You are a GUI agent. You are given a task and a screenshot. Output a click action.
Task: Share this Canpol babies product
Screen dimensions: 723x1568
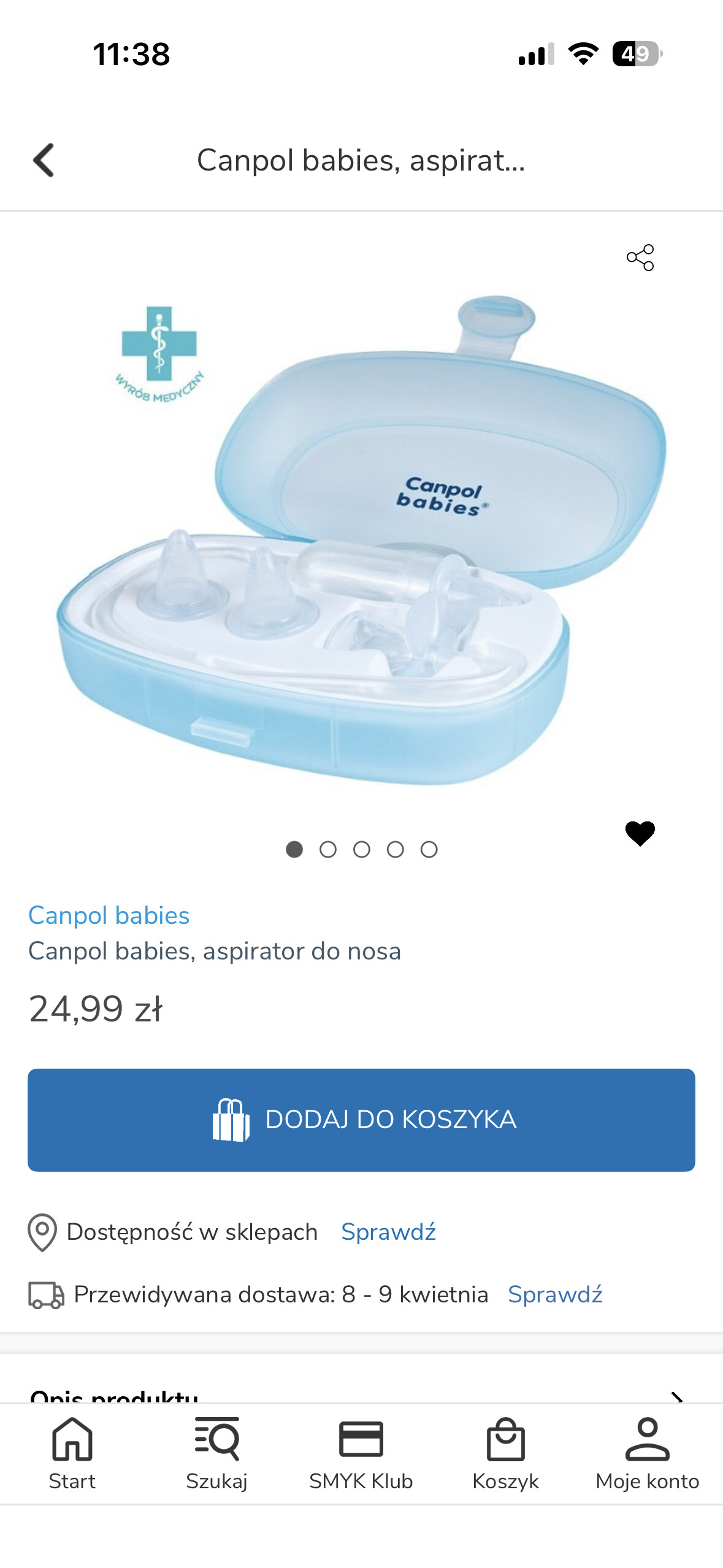(x=640, y=258)
